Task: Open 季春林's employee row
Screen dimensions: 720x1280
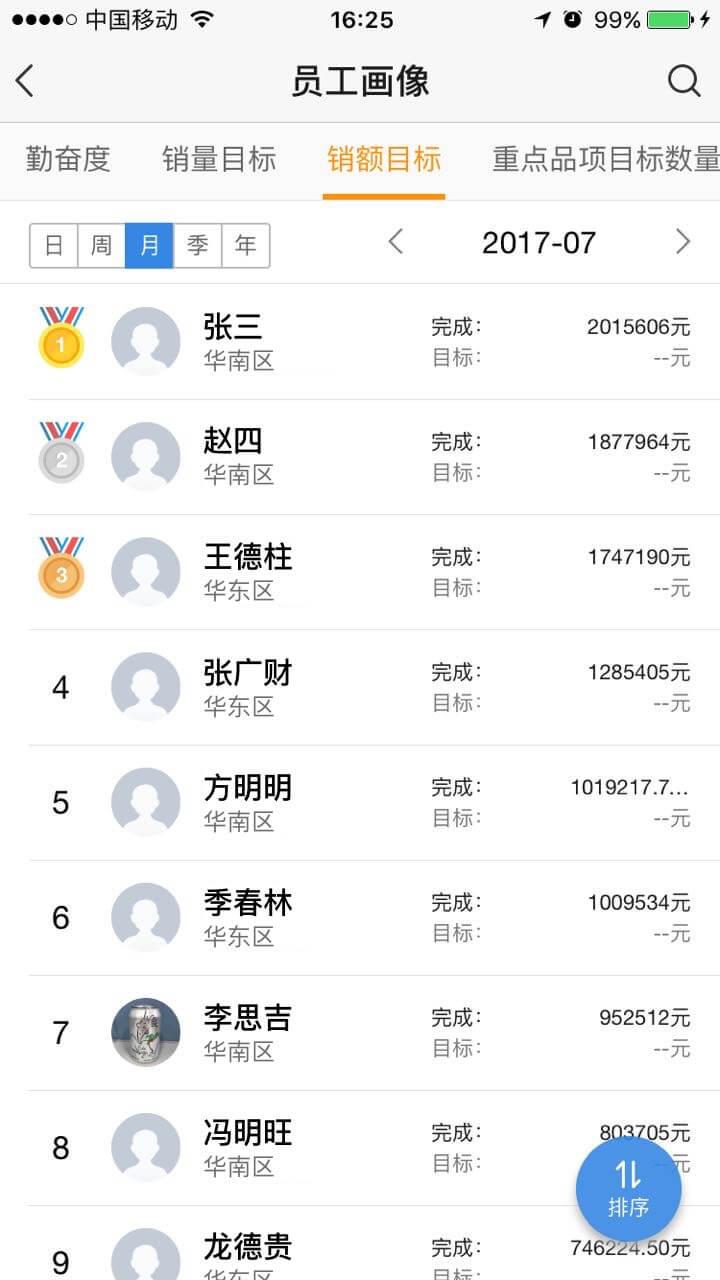Action: pyautogui.click(x=360, y=917)
